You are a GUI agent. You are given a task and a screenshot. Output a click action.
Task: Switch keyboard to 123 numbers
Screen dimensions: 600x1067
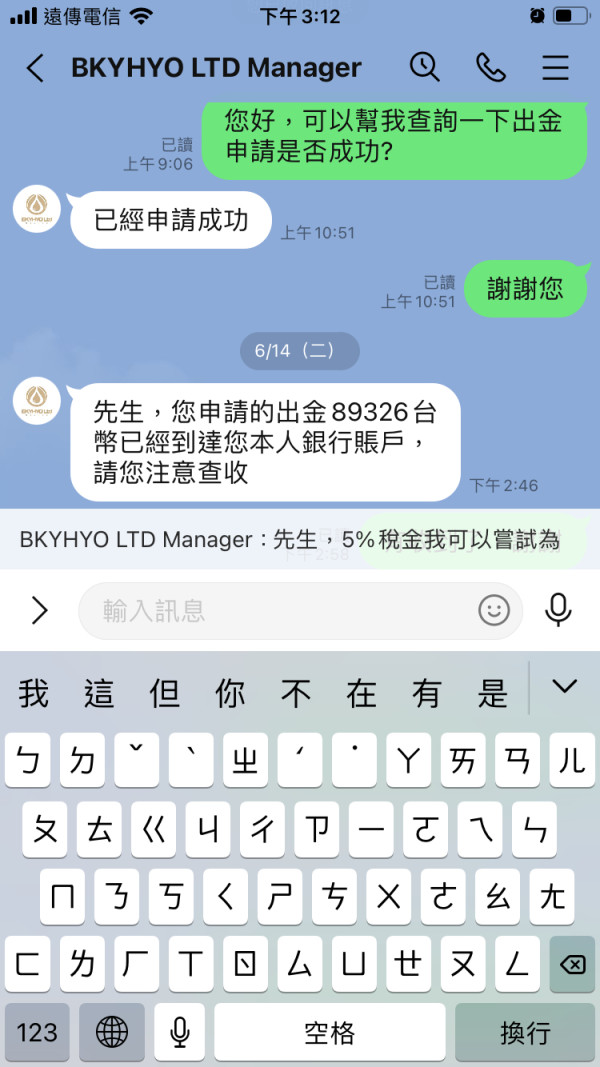[37, 1032]
